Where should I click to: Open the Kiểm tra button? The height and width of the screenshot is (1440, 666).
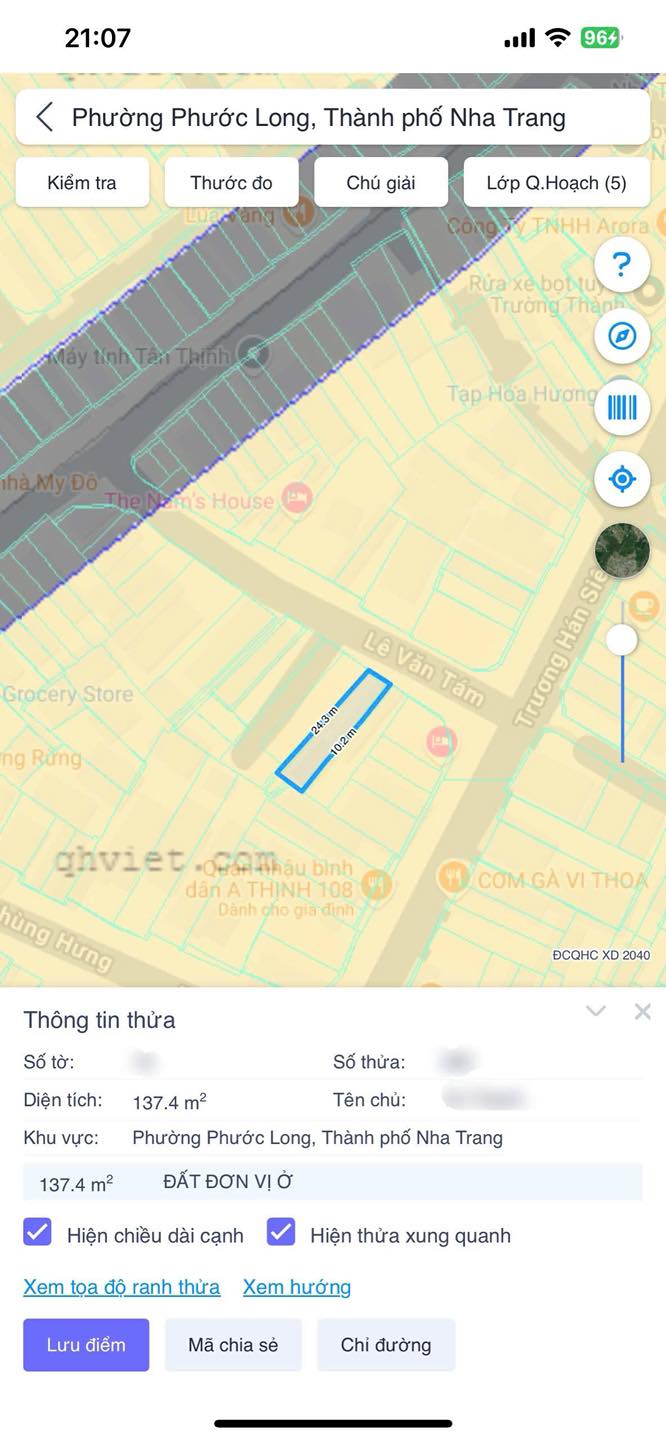pos(82,183)
